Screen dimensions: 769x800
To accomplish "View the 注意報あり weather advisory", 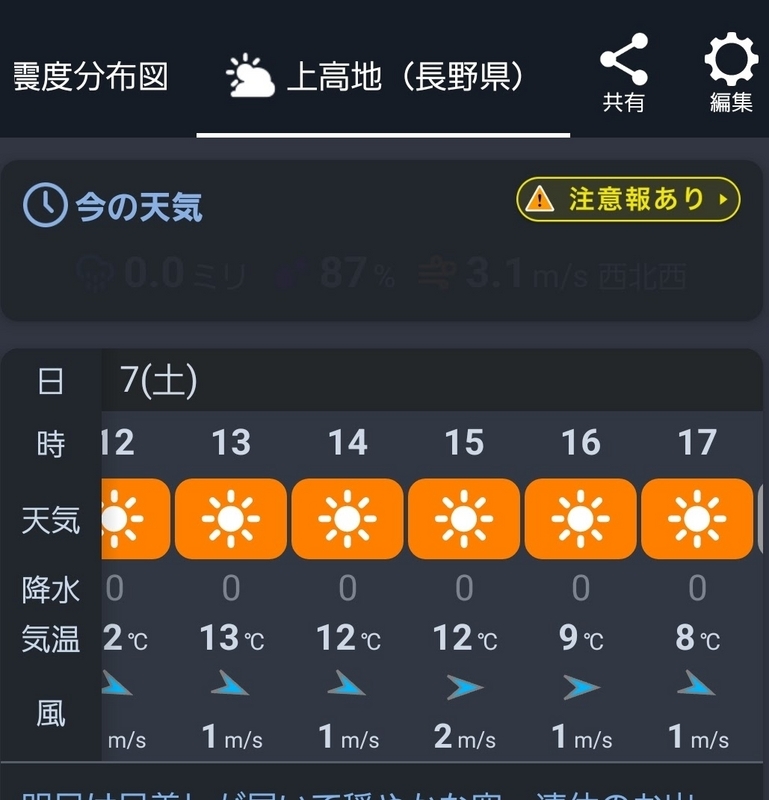I will [x=628, y=199].
